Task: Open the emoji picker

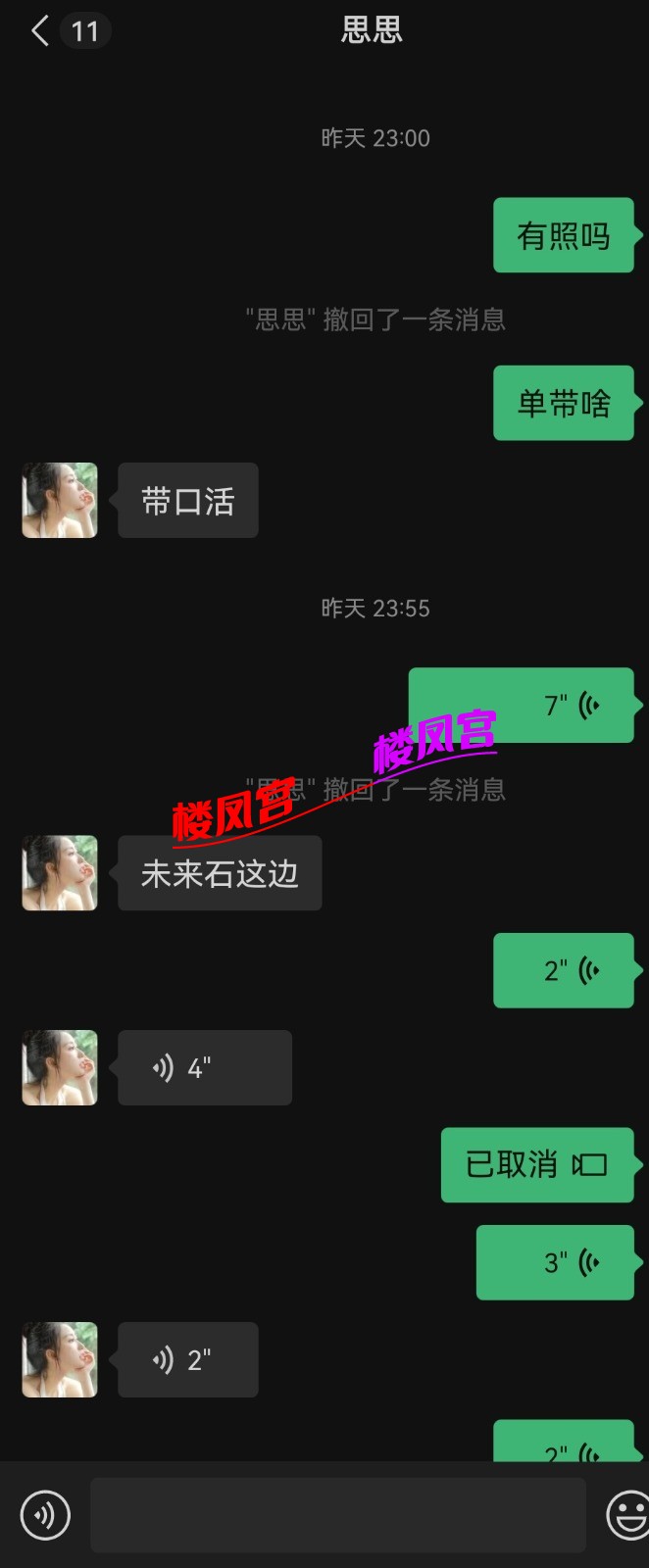Action: 627,1515
